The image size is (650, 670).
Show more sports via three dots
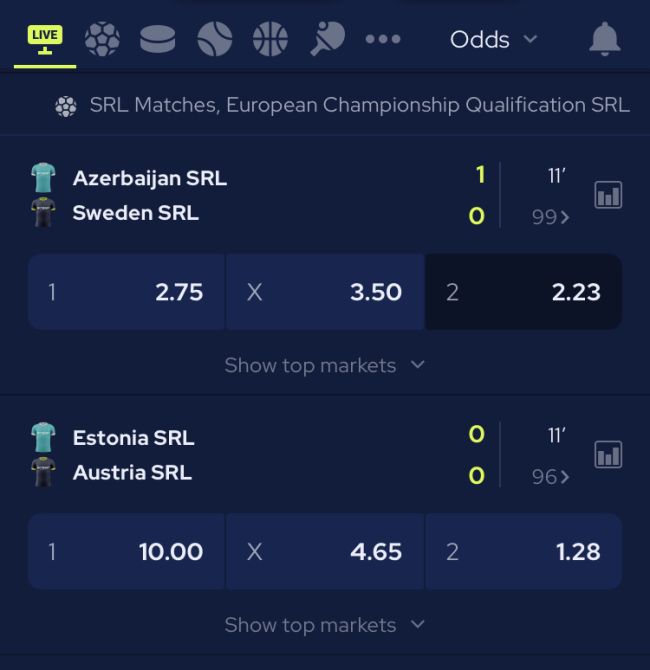point(383,40)
